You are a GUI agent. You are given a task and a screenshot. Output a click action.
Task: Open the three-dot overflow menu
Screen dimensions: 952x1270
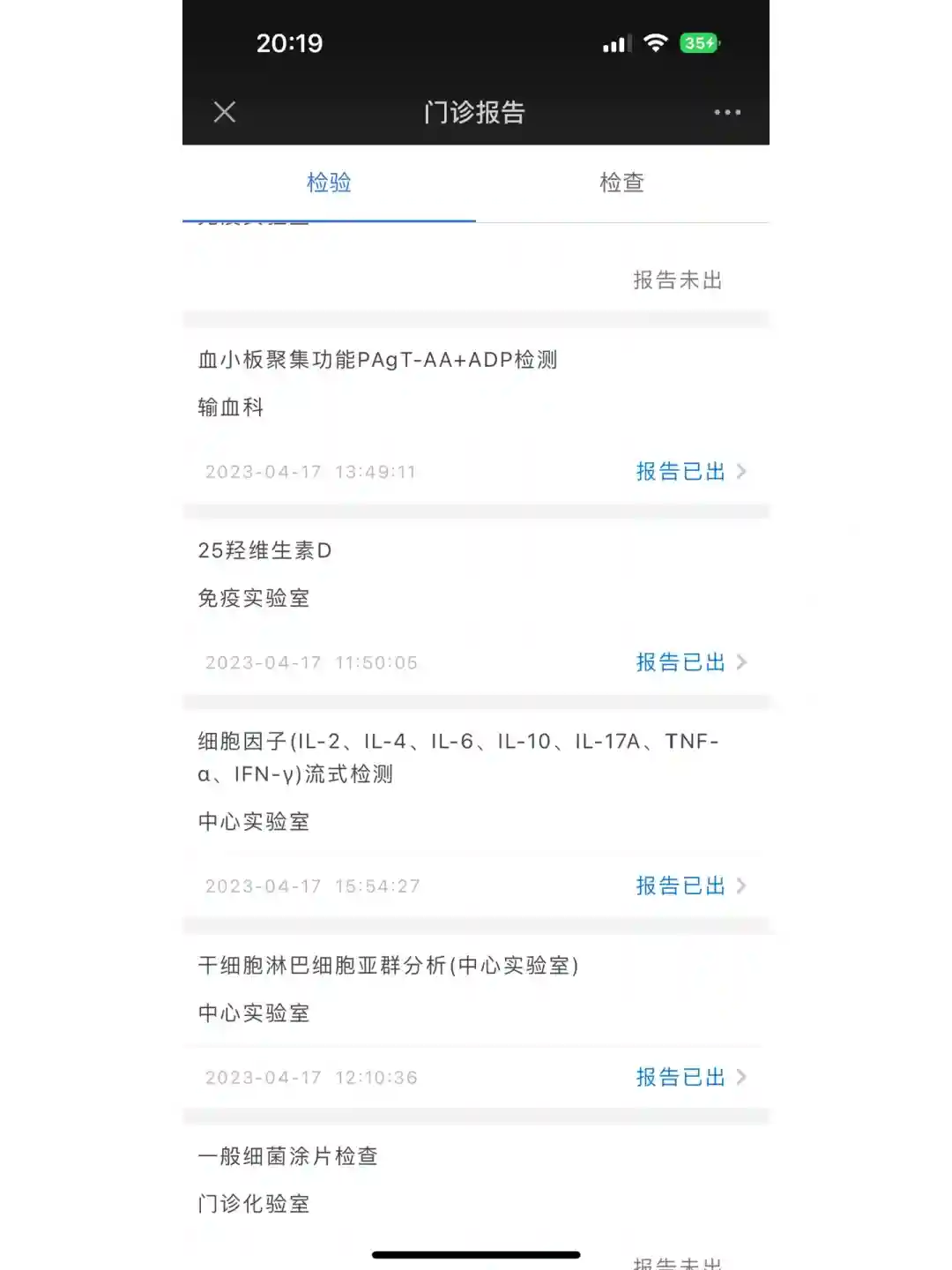(x=727, y=112)
